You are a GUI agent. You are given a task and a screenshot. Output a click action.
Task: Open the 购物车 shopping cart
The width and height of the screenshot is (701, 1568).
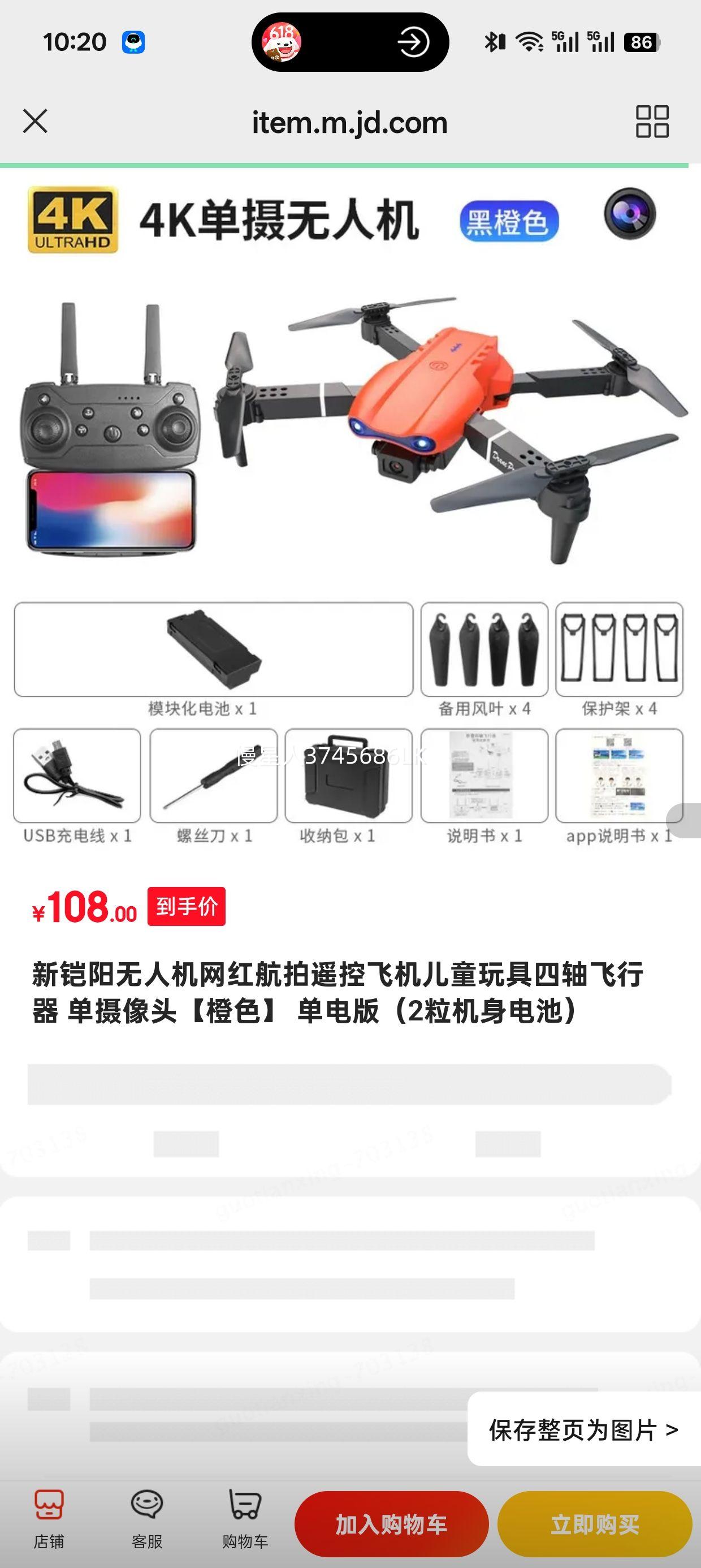coord(245,1519)
